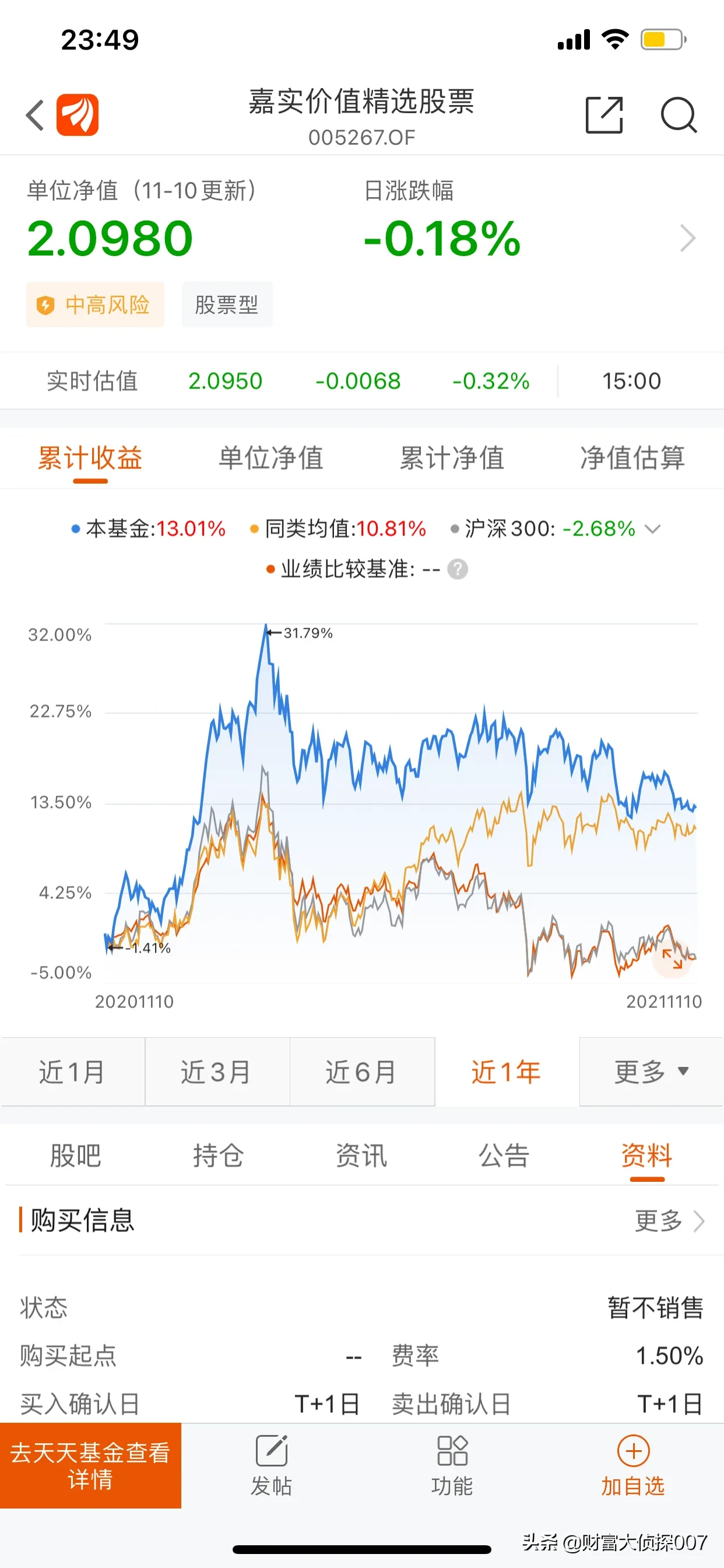The height and width of the screenshot is (1568, 724).
Task: Tap 去天天基金查看详情 button
Action: point(91,1466)
